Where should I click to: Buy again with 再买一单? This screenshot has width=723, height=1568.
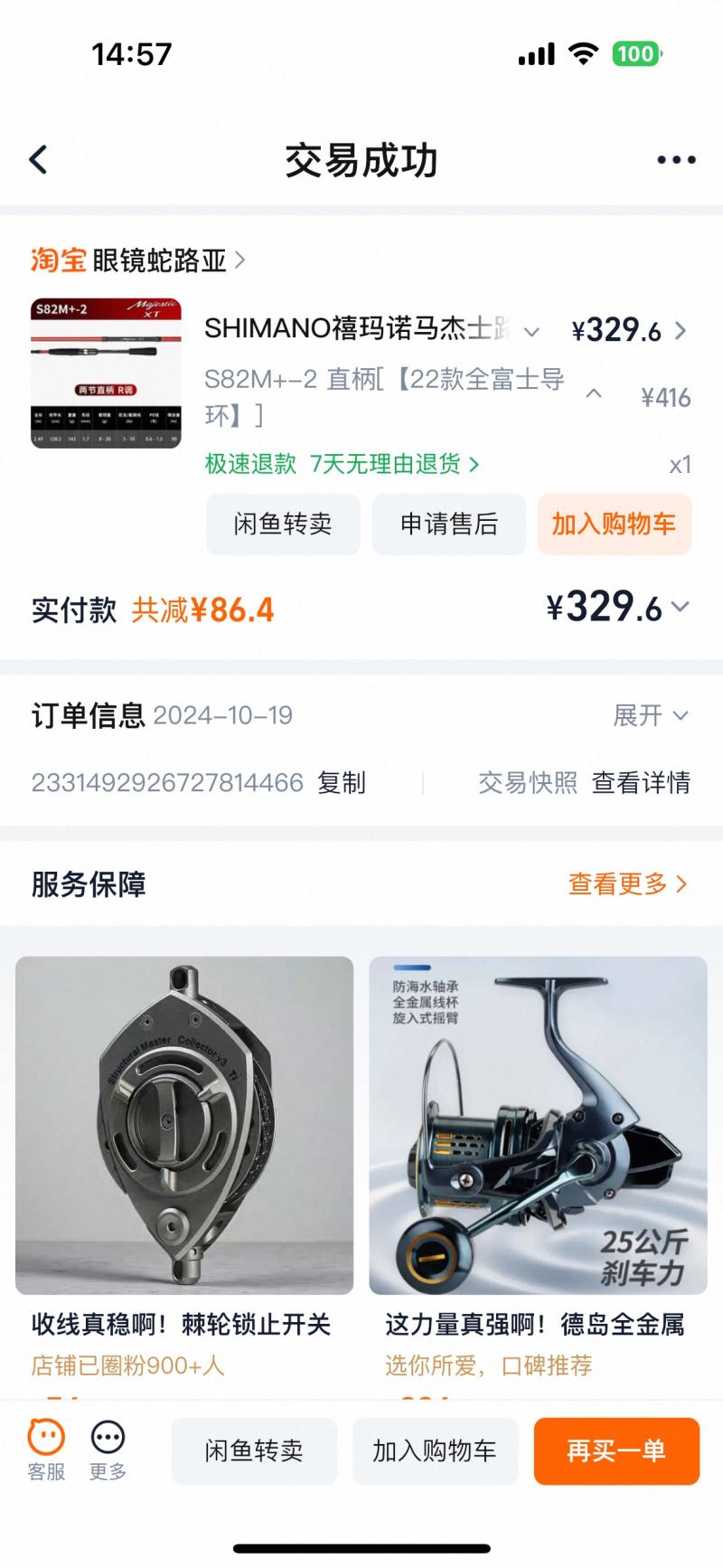pyautogui.click(x=616, y=1451)
